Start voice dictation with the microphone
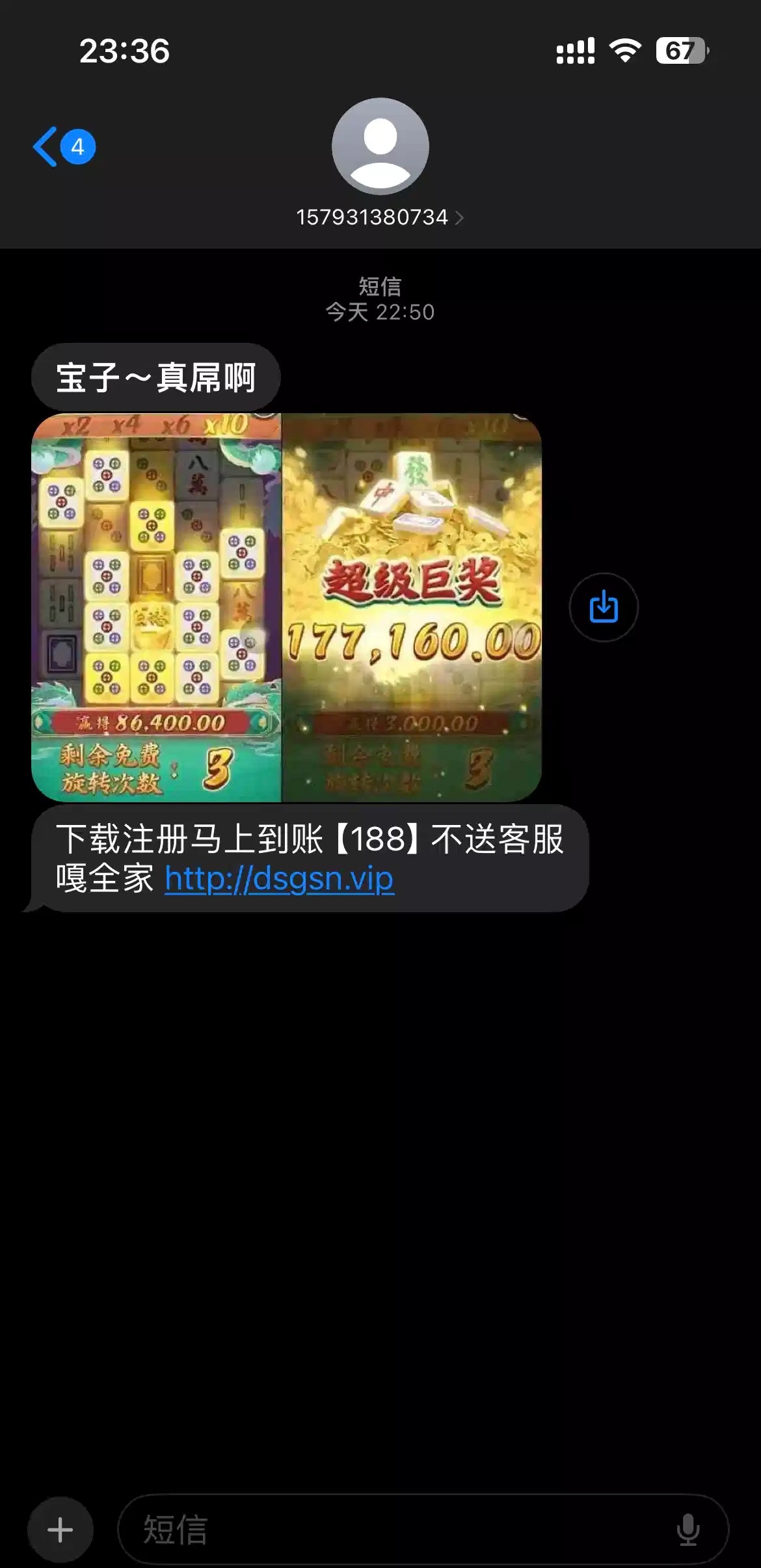 tap(688, 1529)
